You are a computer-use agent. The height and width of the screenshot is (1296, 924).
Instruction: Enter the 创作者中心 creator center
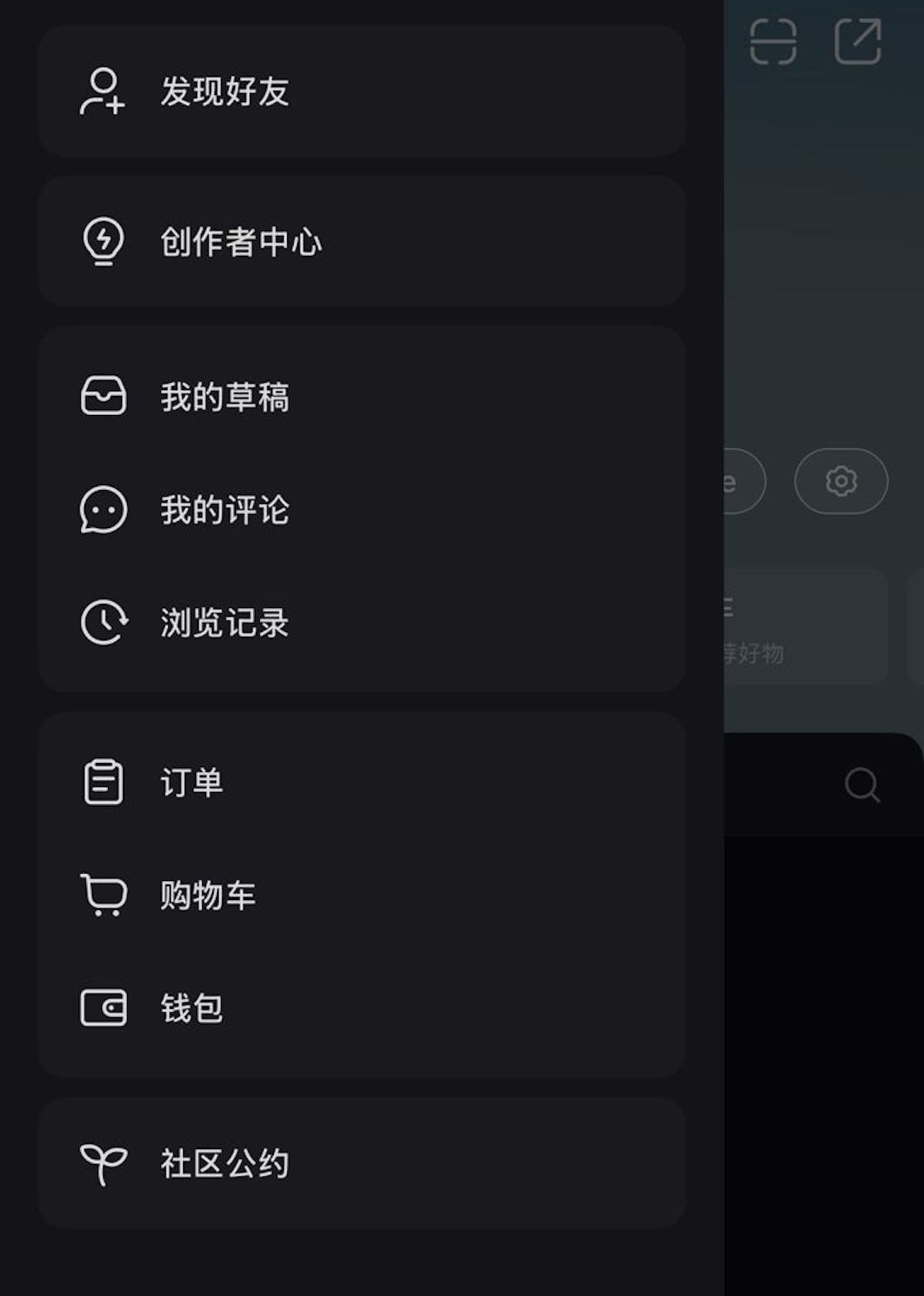point(240,242)
